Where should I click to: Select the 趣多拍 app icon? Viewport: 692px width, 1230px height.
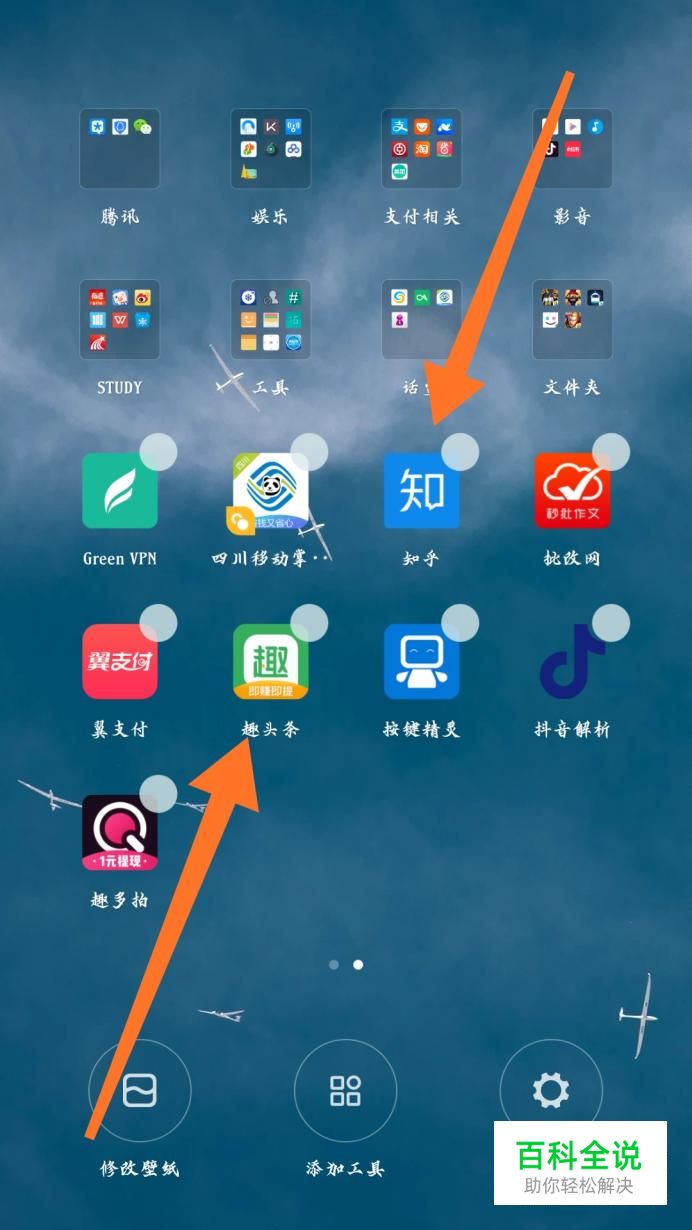(x=120, y=833)
